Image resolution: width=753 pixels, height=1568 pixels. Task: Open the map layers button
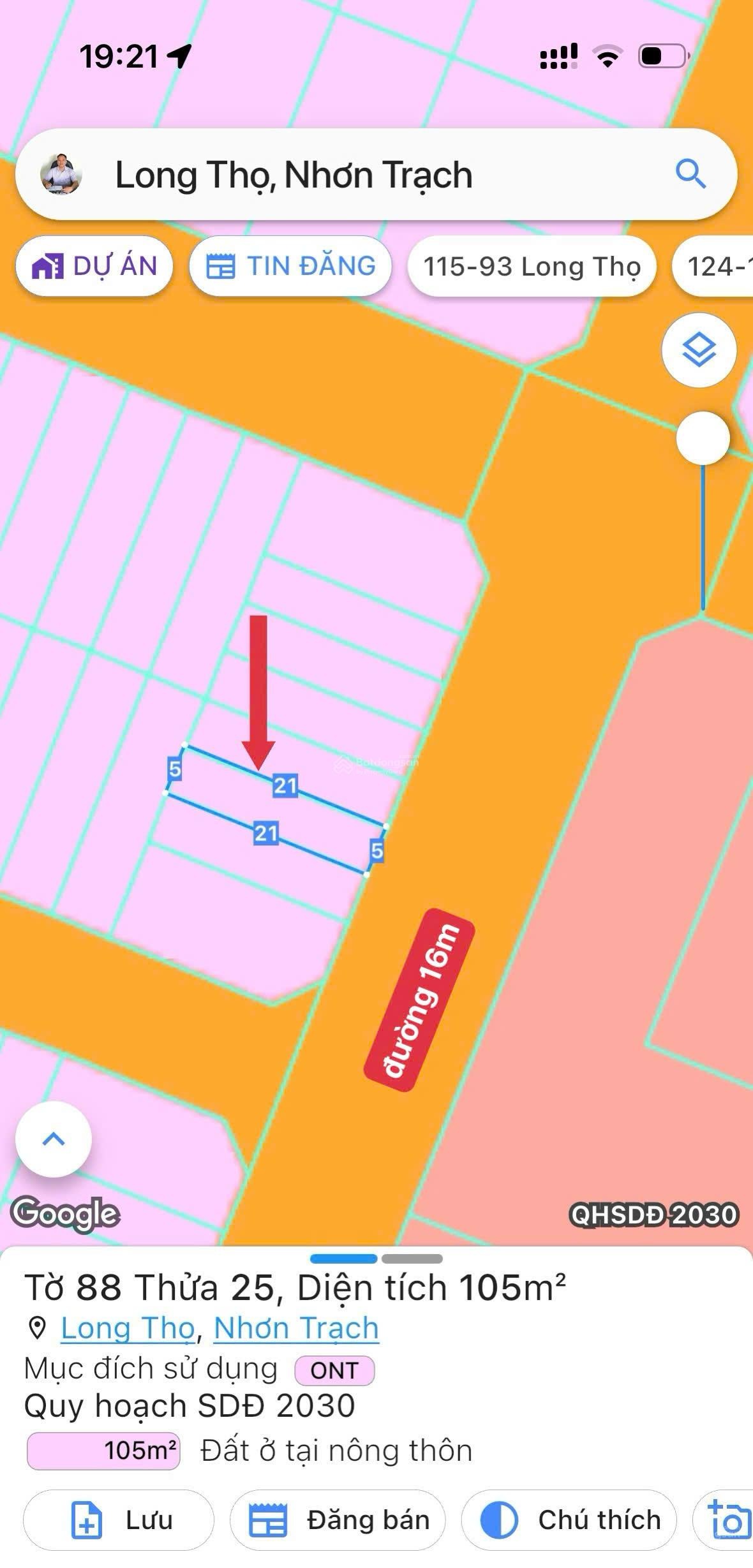[x=699, y=350]
